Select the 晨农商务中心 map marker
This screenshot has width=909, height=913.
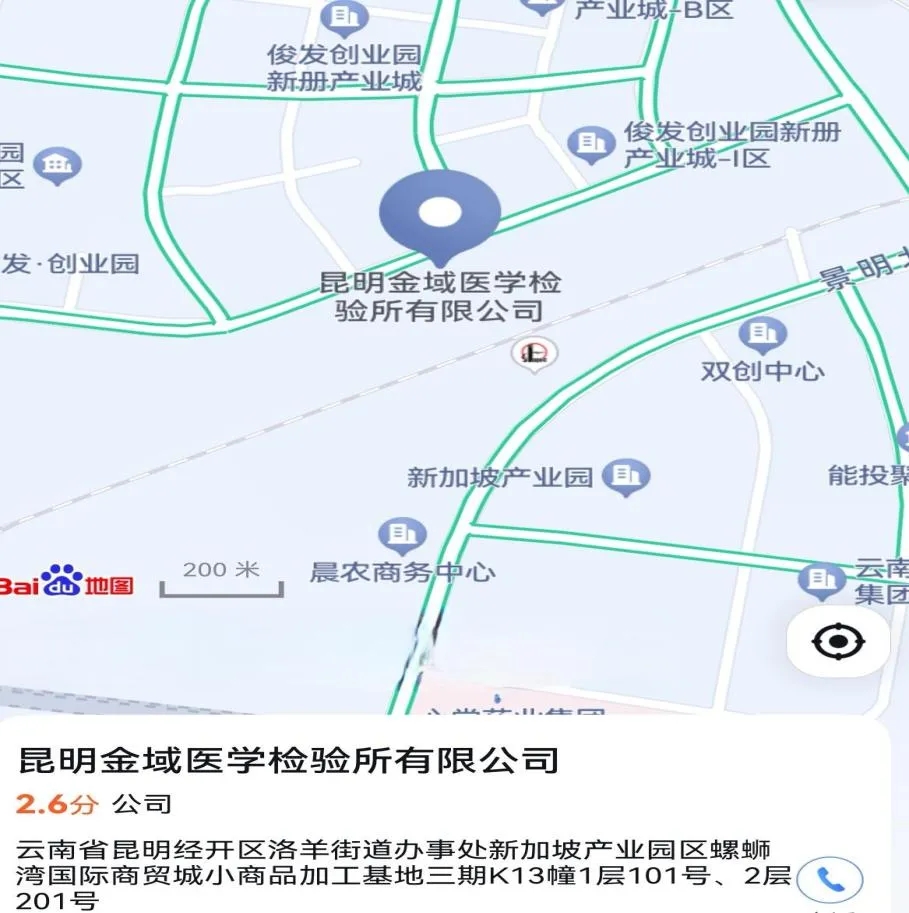tap(402, 536)
